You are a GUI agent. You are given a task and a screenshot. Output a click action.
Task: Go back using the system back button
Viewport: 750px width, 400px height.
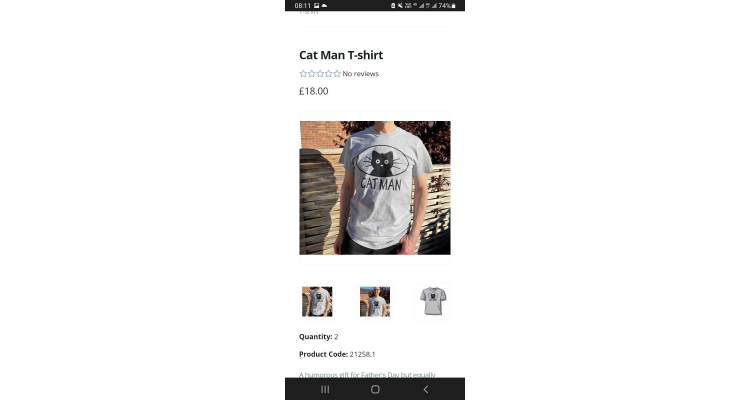coord(425,389)
